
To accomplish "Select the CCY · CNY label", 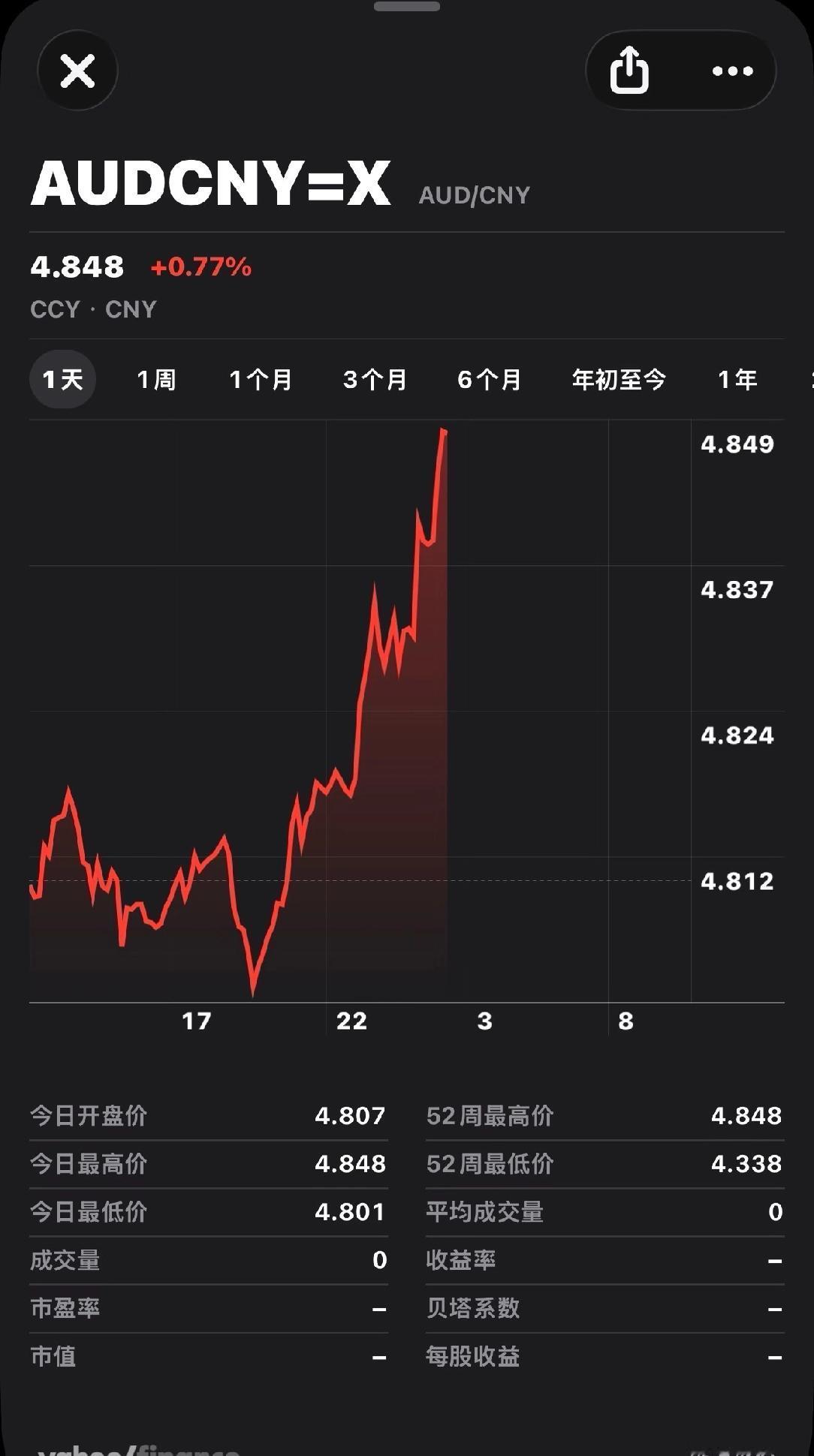I will pyautogui.click(x=92, y=309).
